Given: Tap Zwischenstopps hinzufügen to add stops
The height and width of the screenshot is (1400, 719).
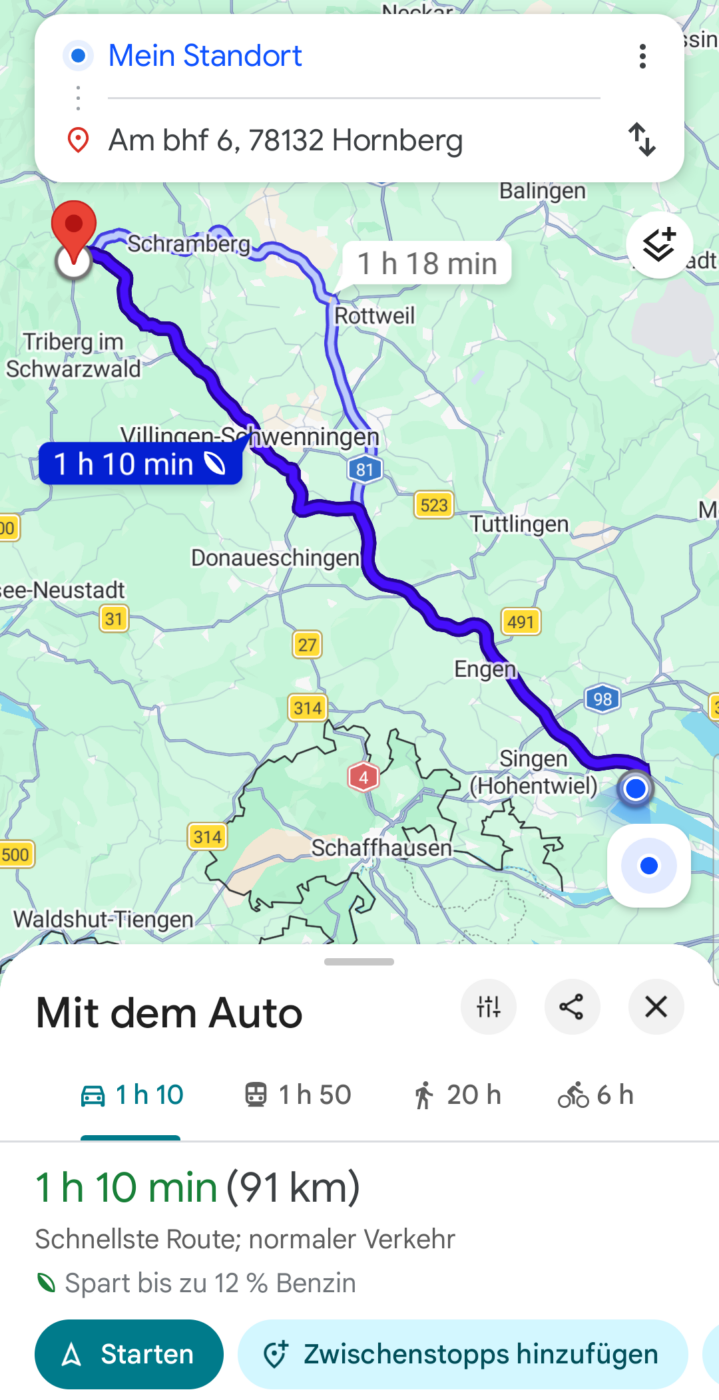Looking at the screenshot, I should (x=463, y=1355).
